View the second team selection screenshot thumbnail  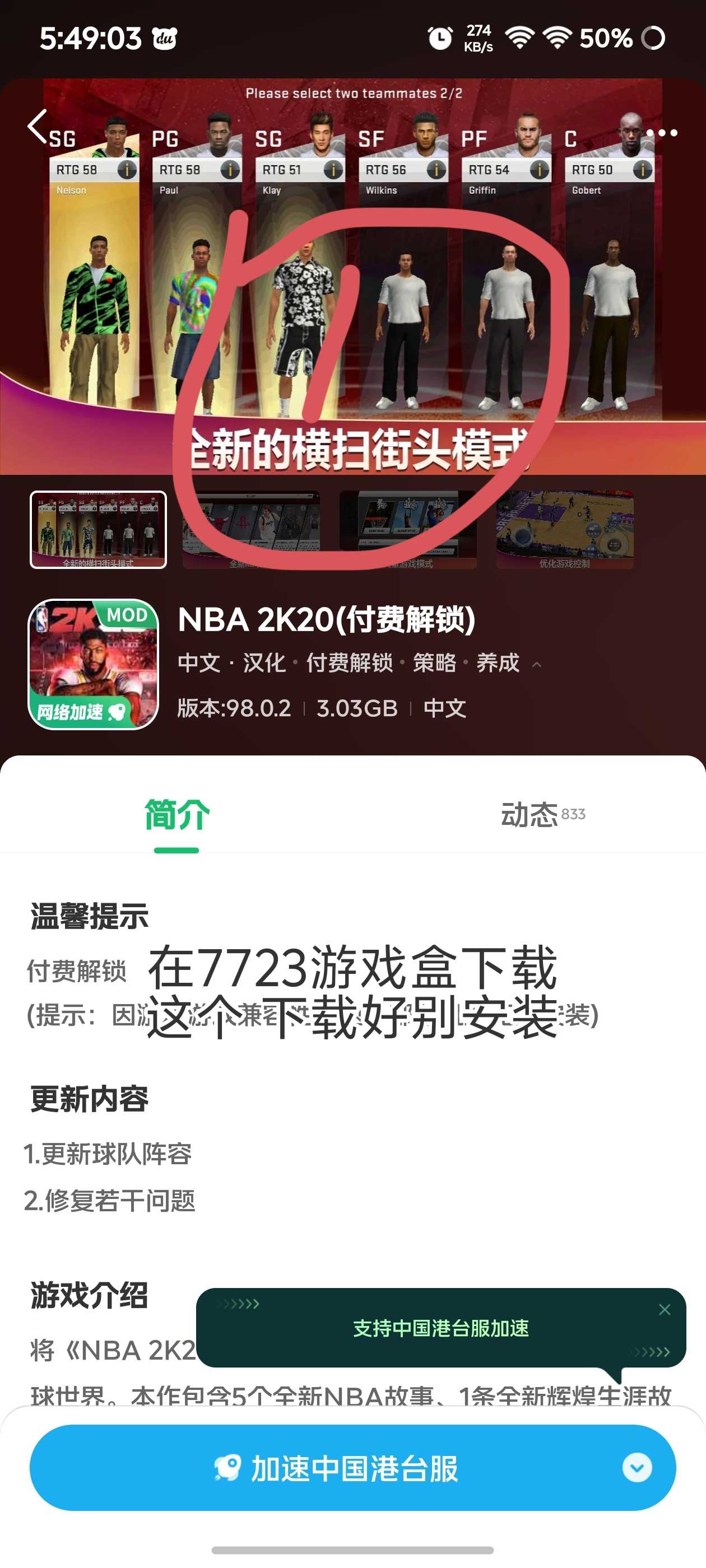pos(251,530)
